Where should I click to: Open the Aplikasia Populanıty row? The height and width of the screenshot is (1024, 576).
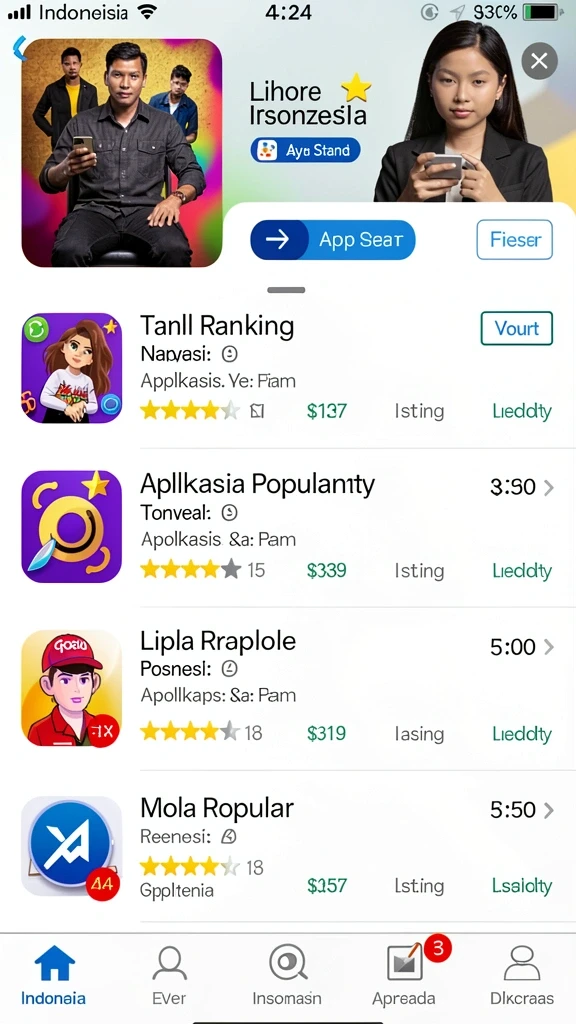[288, 527]
